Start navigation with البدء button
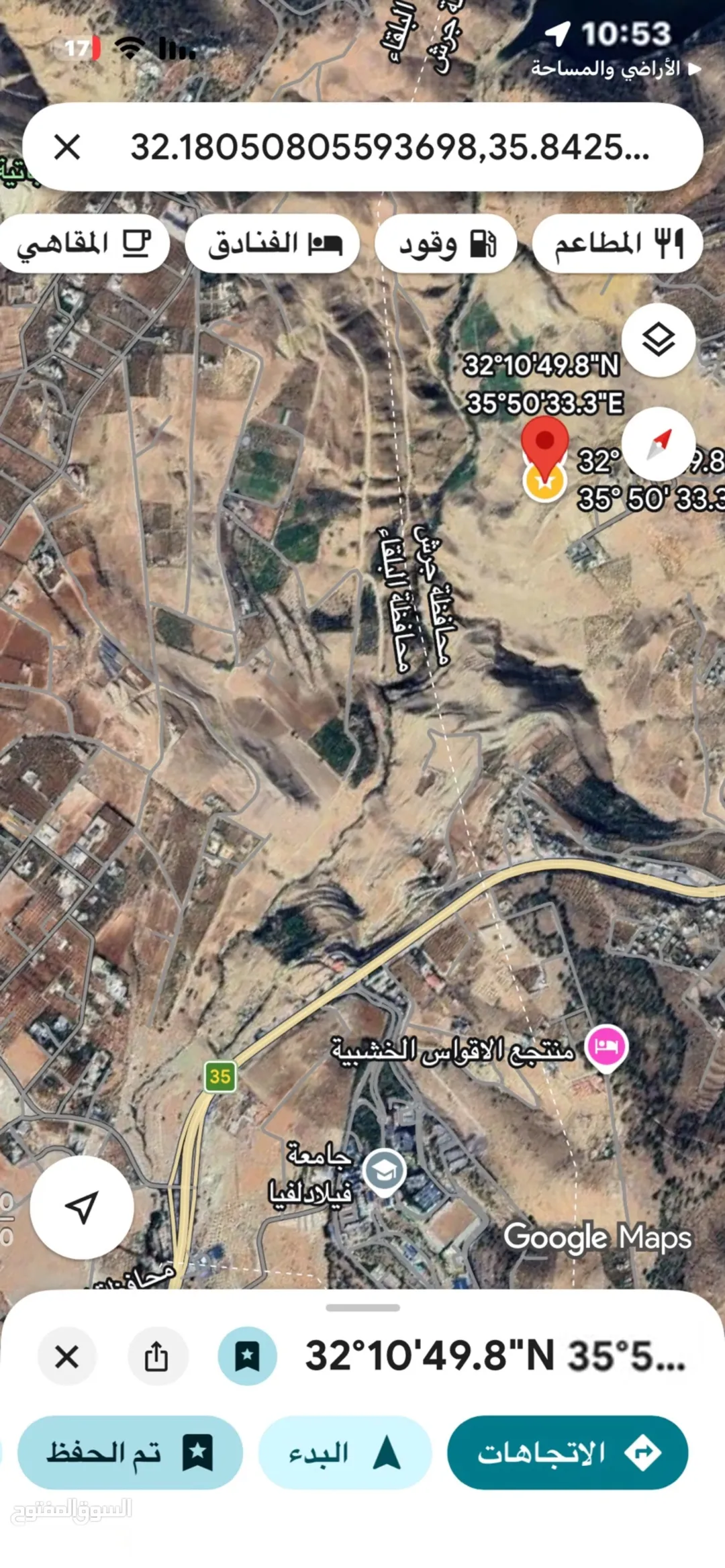 click(345, 1453)
